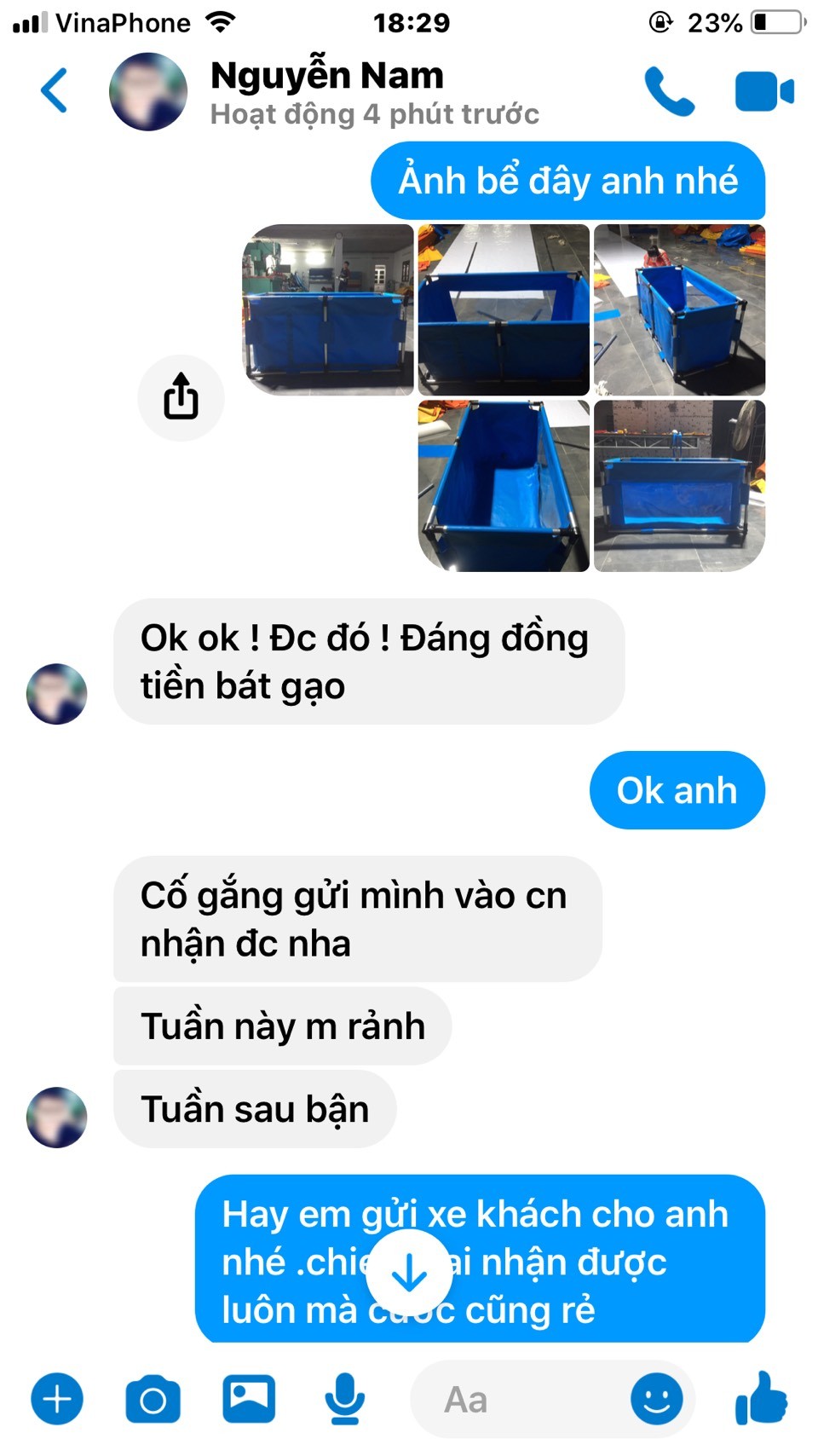818x1456 pixels.
Task: Open the emoji picker
Action: pyautogui.click(x=656, y=1399)
